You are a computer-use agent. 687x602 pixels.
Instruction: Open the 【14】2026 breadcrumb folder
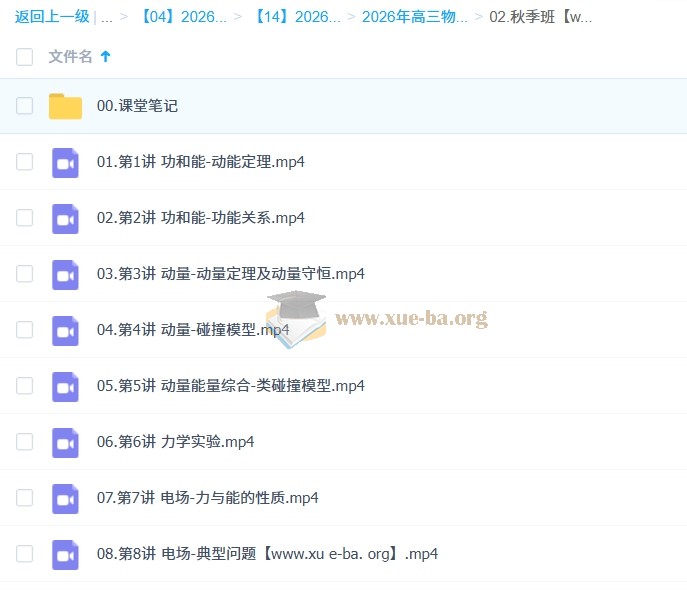pos(297,17)
